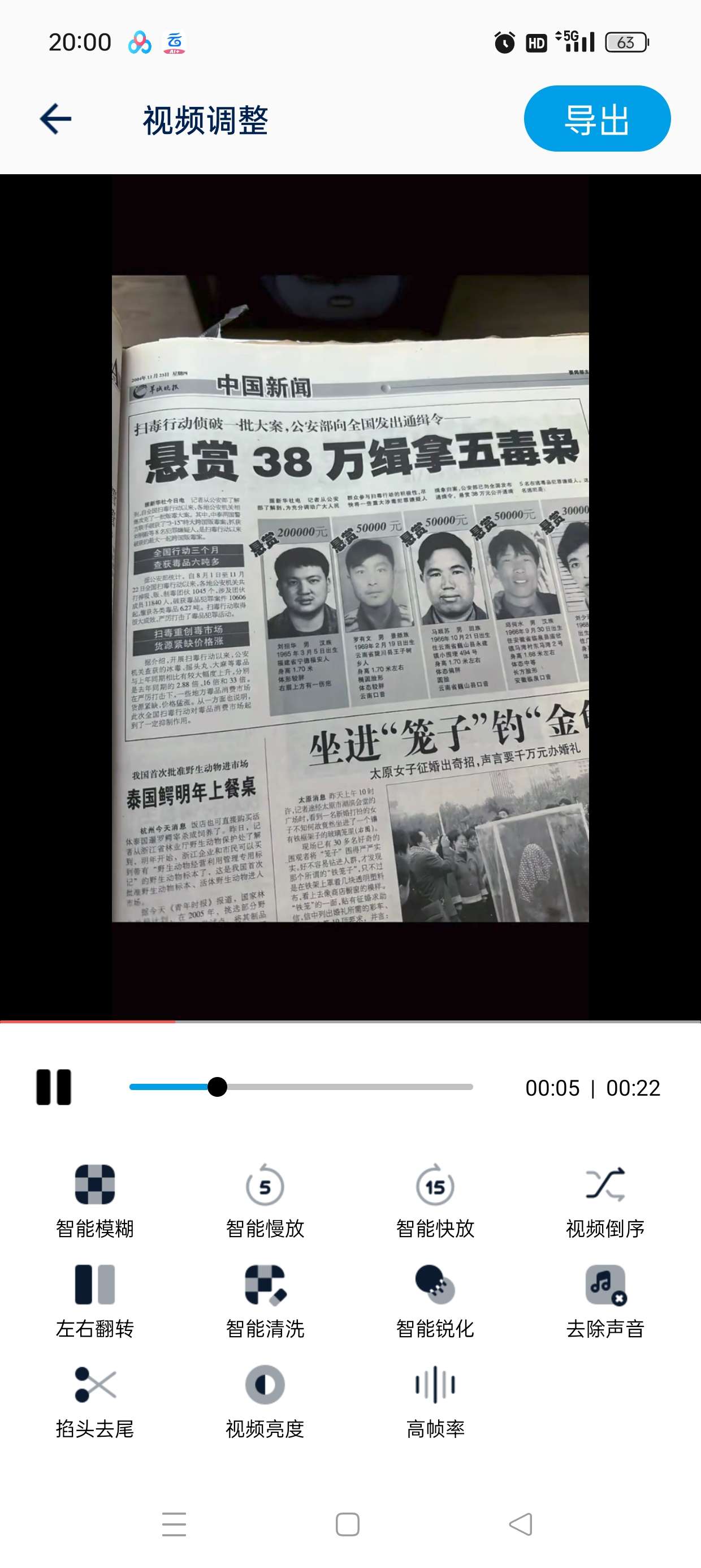Tap the video progress slider
The height and width of the screenshot is (1568, 701).
coord(301,1087)
